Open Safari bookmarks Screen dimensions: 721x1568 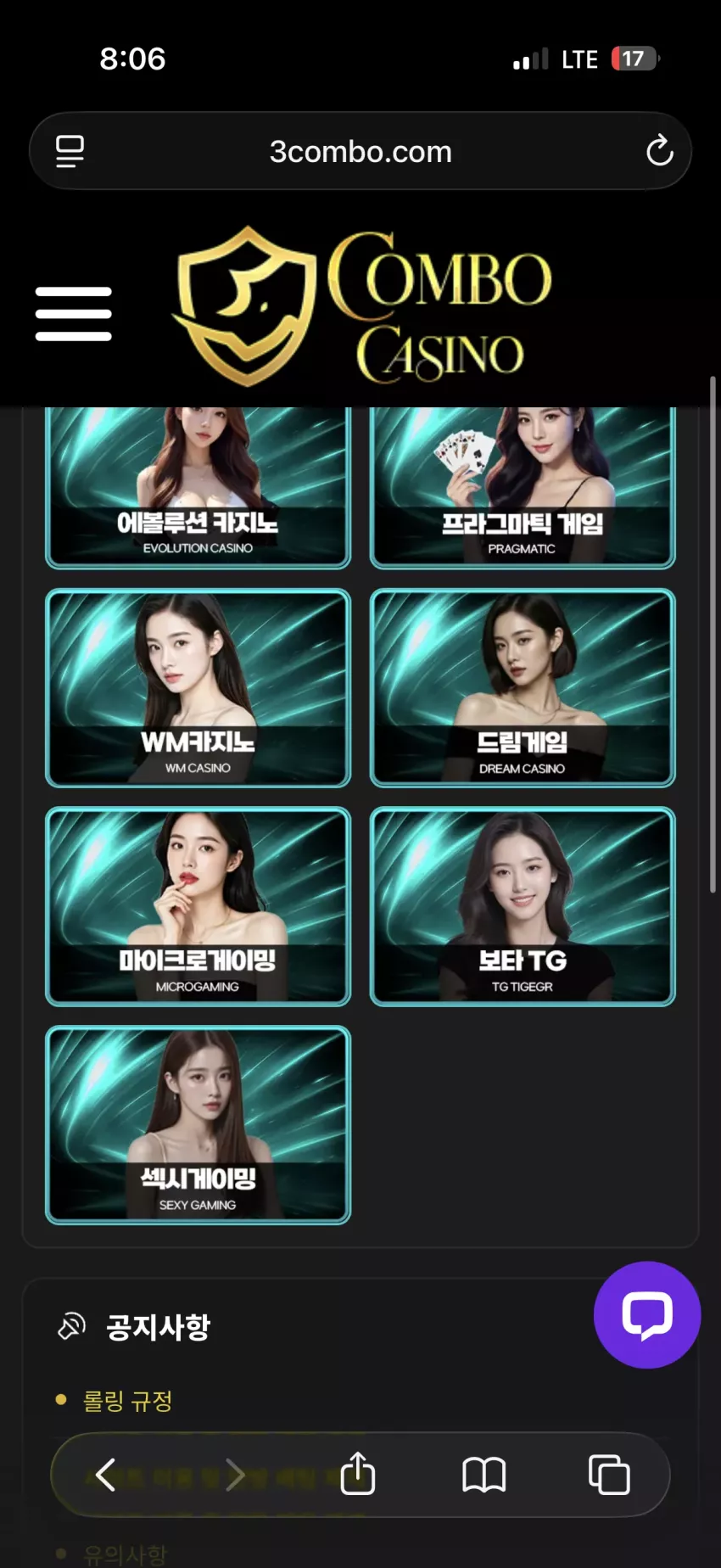pyautogui.click(x=483, y=1475)
